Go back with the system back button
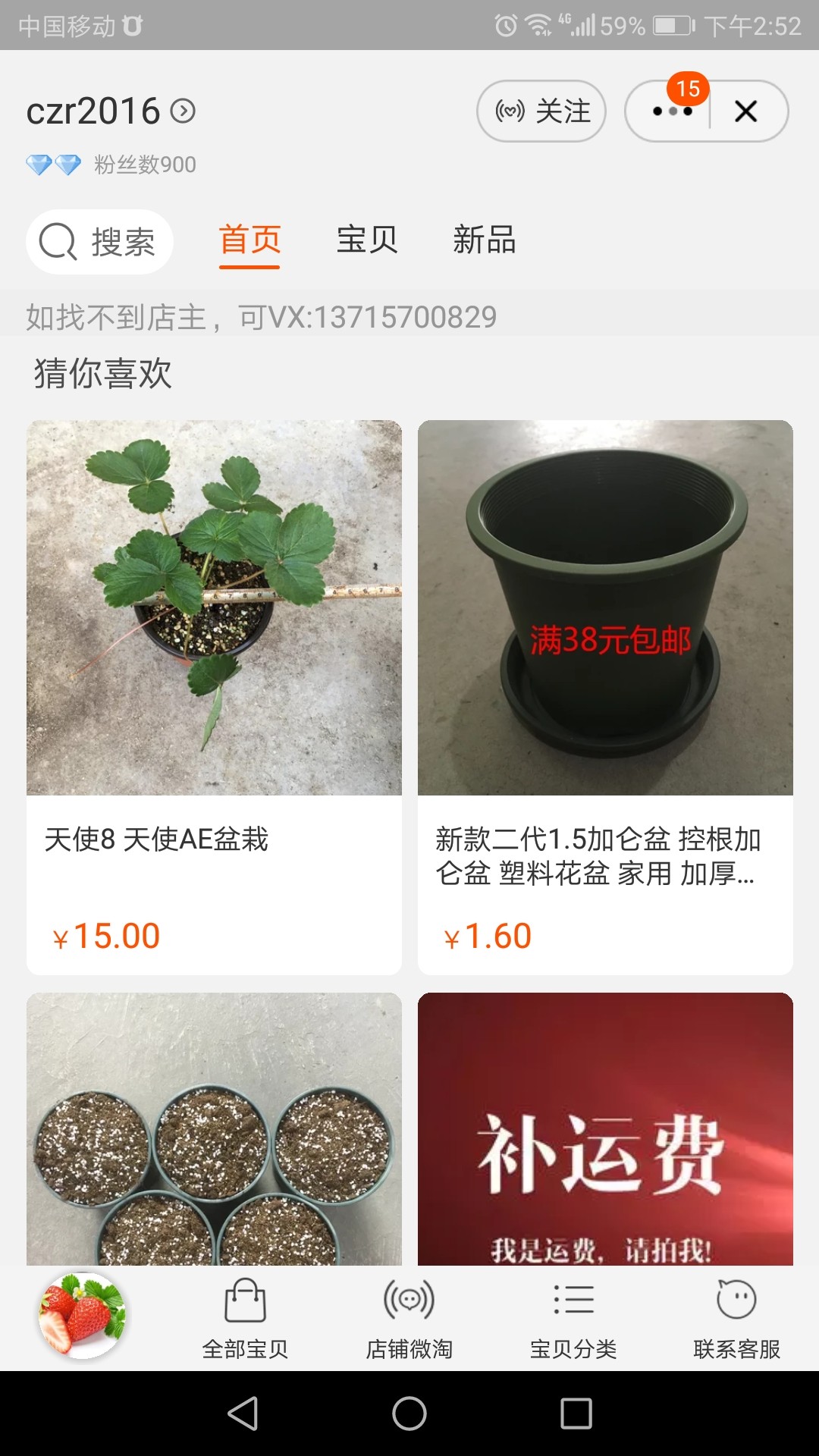The image size is (819, 1456). point(243,1414)
